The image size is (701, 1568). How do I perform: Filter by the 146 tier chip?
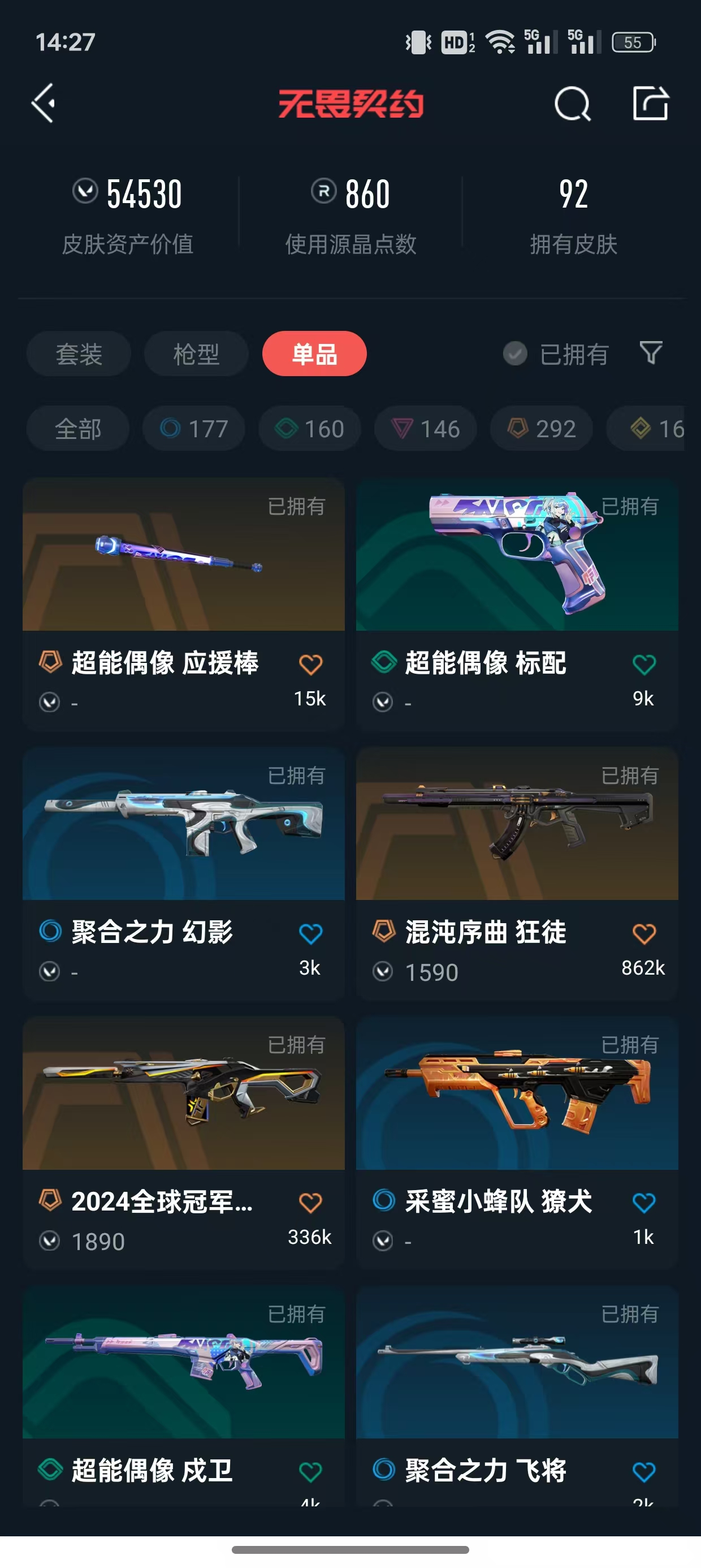425,429
